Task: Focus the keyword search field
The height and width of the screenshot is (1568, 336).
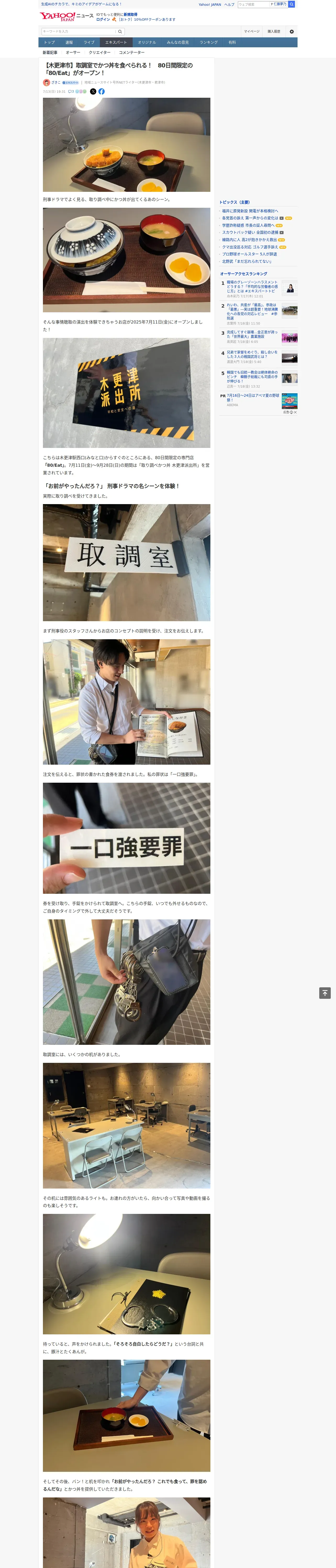Action: 78,32
